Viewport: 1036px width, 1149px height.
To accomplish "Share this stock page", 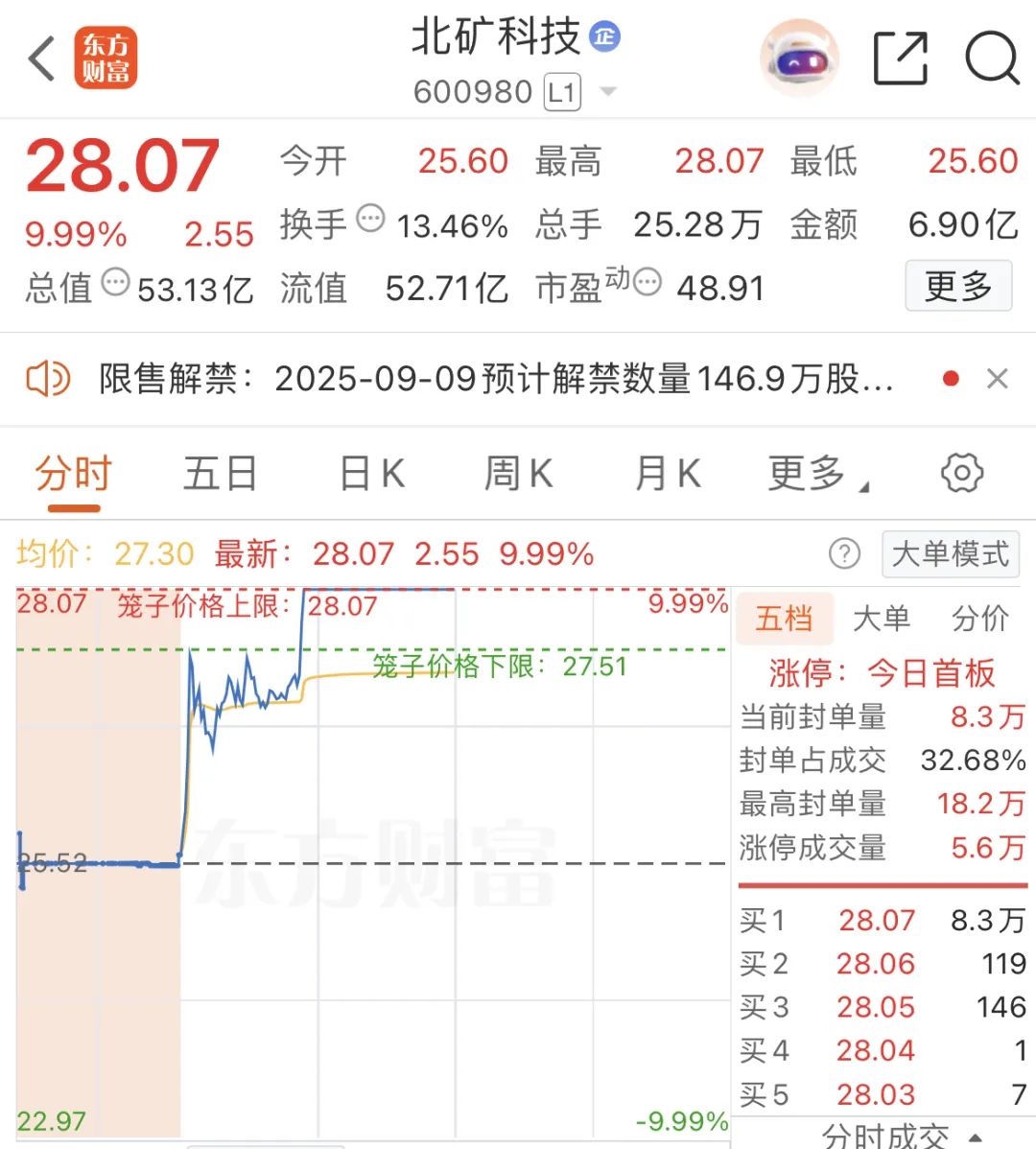I will coord(901,59).
